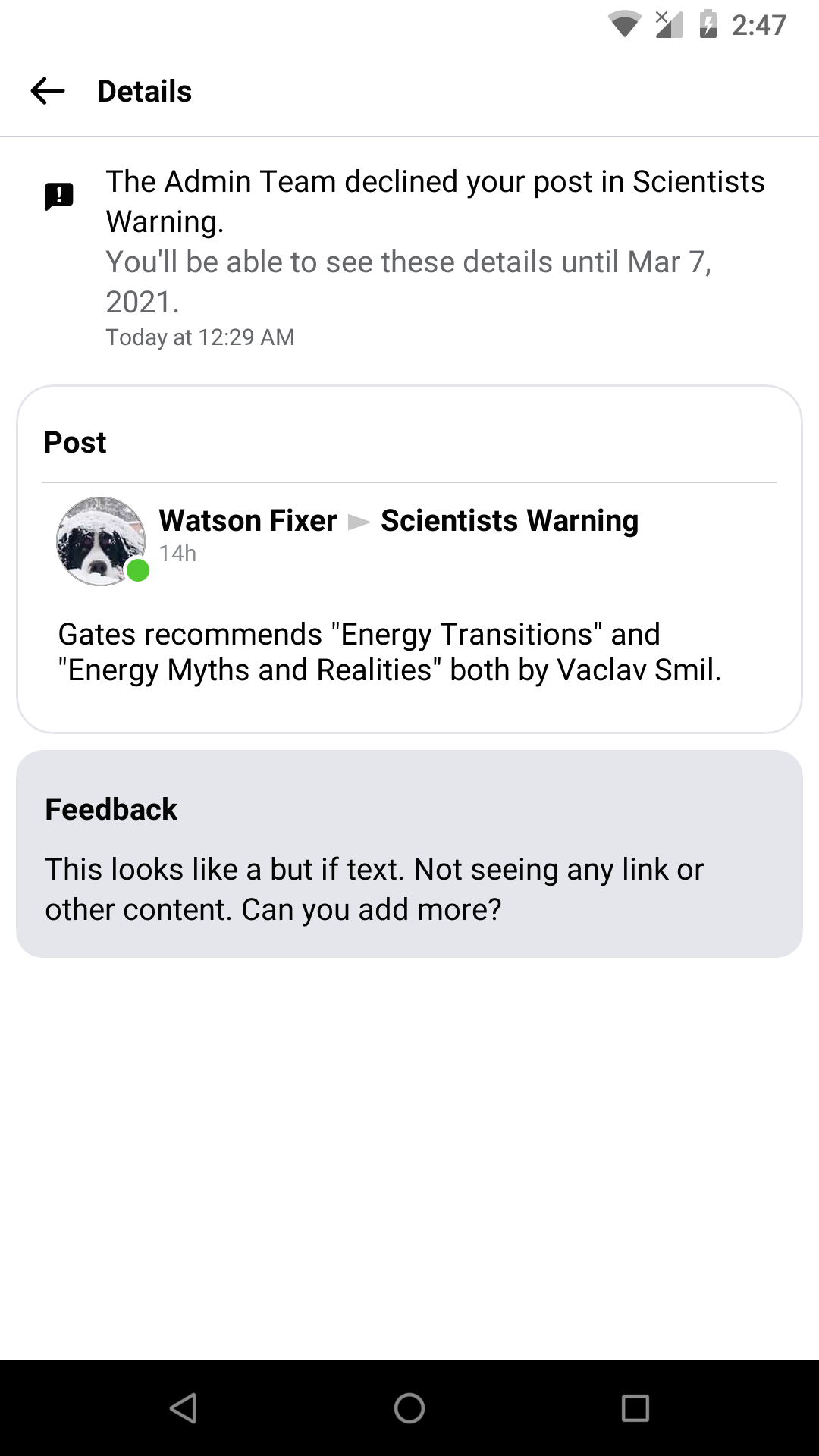Open Watson Fixer's profile picture
The image size is (819, 1456).
[101, 541]
